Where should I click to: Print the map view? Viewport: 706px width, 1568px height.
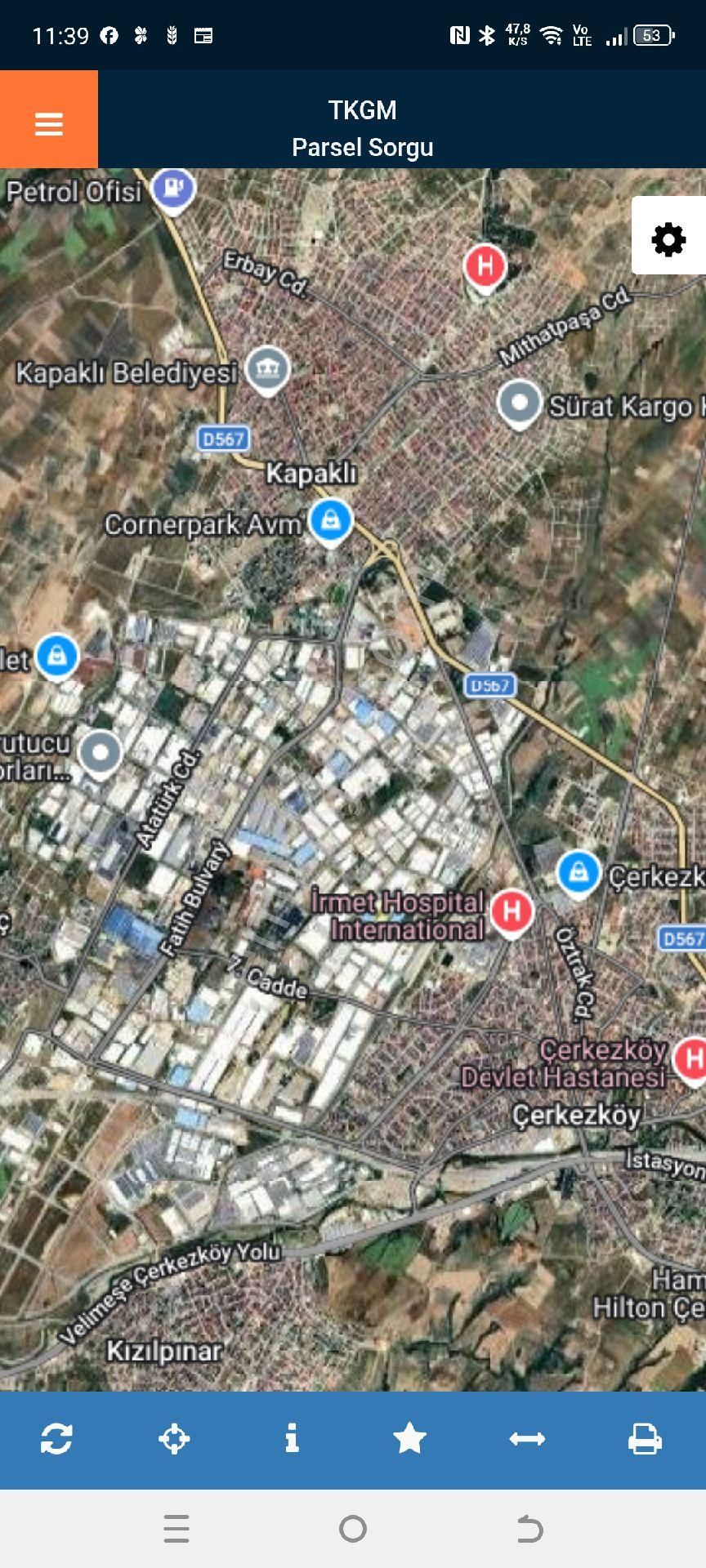point(645,1438)
